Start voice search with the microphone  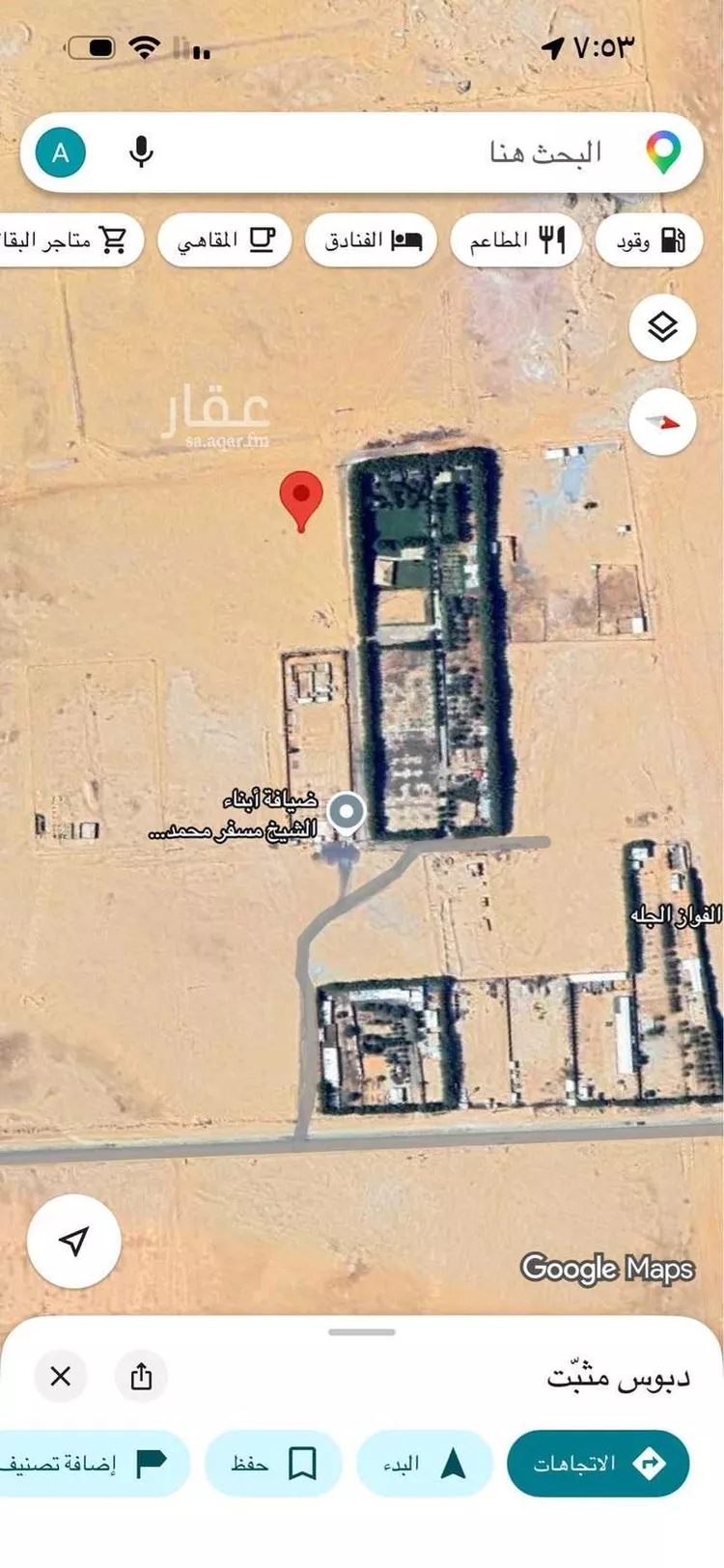coord(141,153)
